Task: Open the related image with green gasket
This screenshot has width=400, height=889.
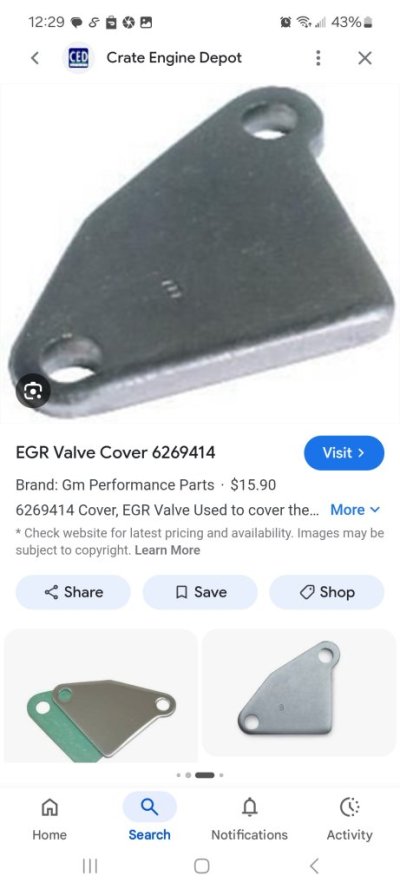Action: point(101,696)
